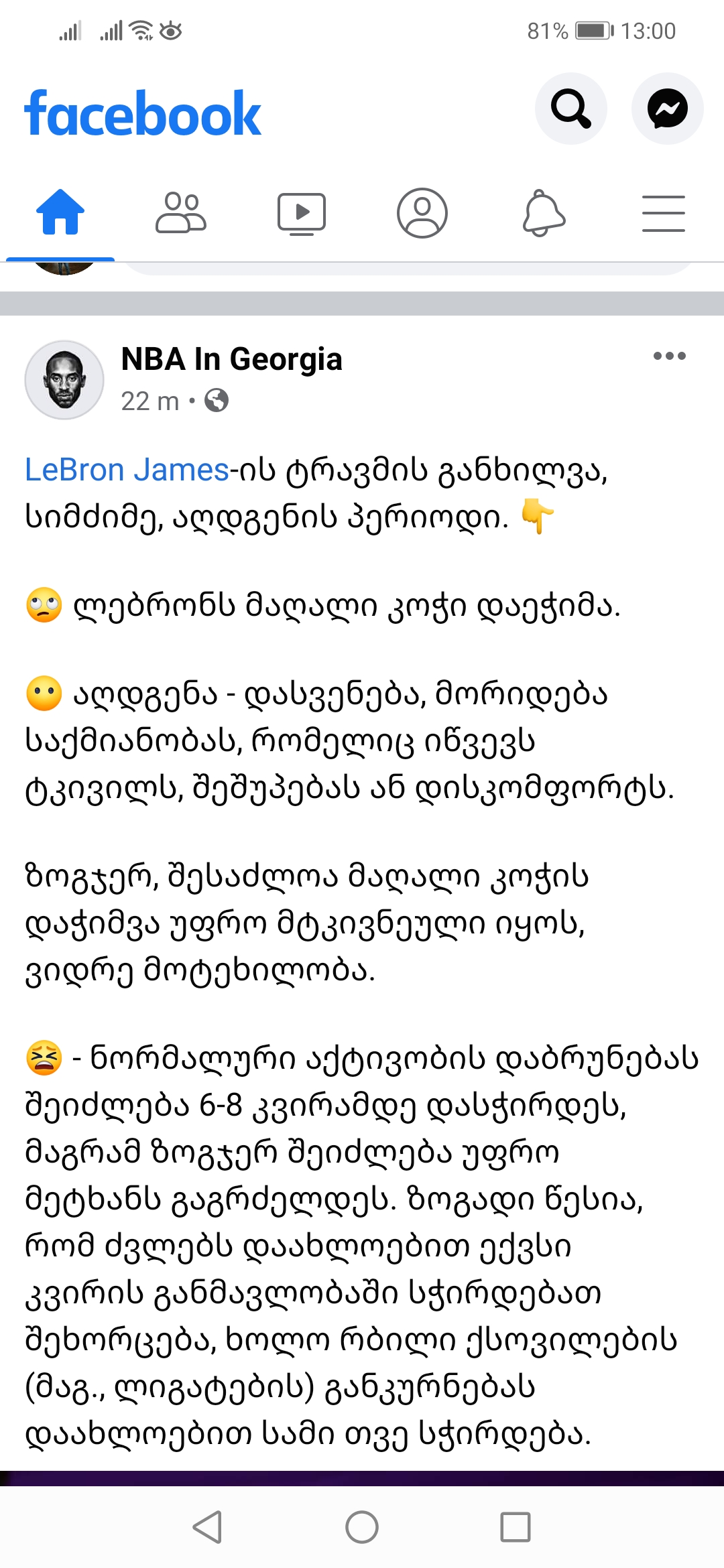Open the Facebook wordmark logo
This screenshot has height=1568, width=724.
(142, 113)
